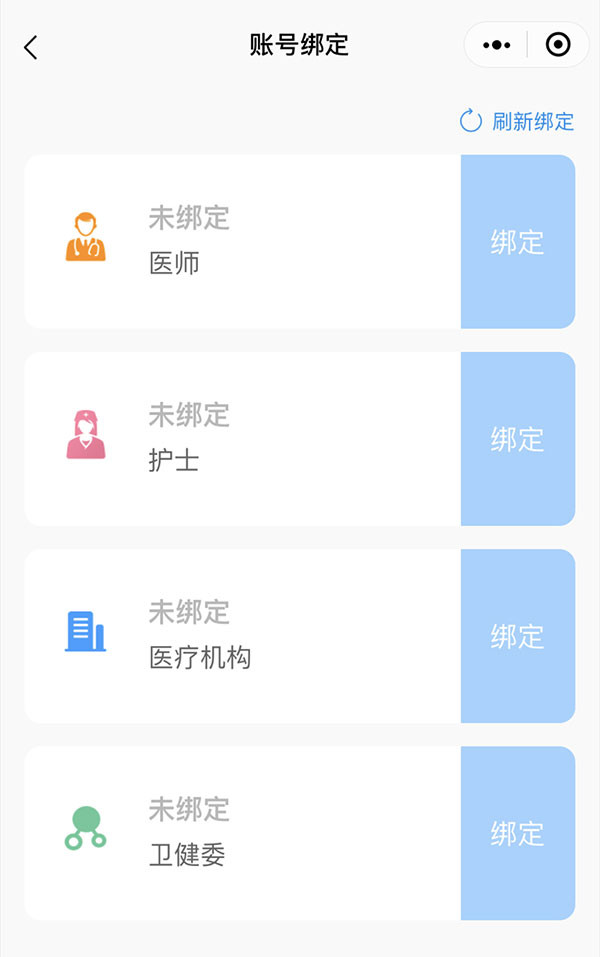This screenshot has width=600, height=957.
Task: Bind the 护士 account
Action: click(517, 439)
